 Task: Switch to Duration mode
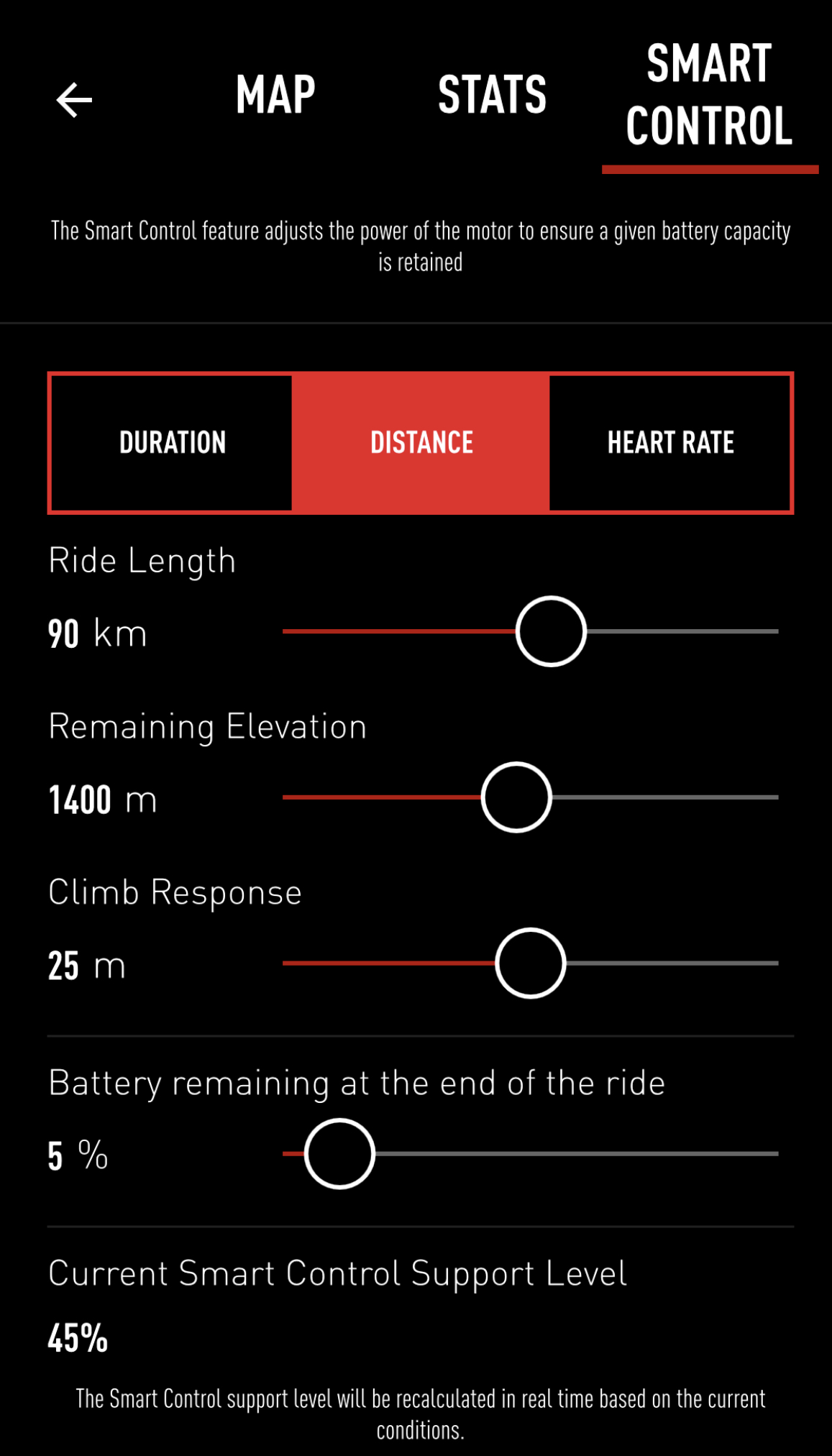click(x=173, y=442)
